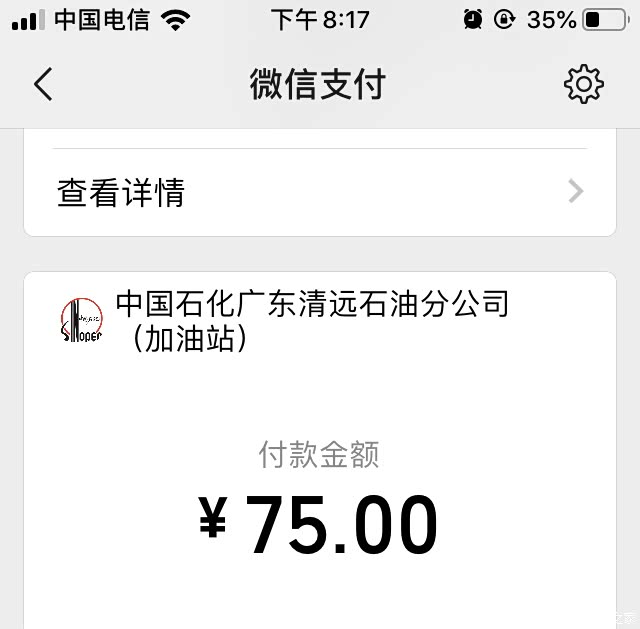Open the WeChat Pay settings gear
The width and height of the screenshot is (640, 629).
click(584, 84)
